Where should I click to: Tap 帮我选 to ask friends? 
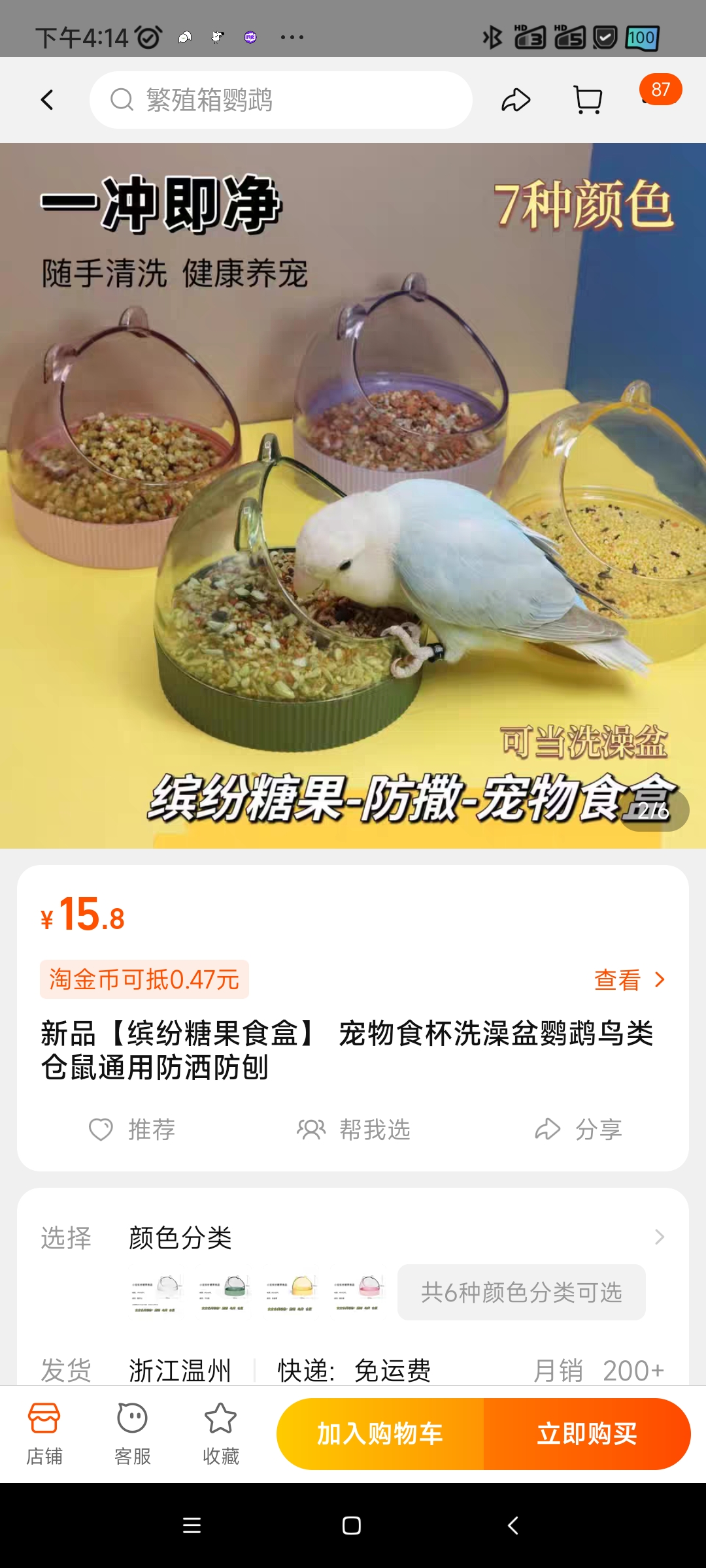[x=354, y=1129]
